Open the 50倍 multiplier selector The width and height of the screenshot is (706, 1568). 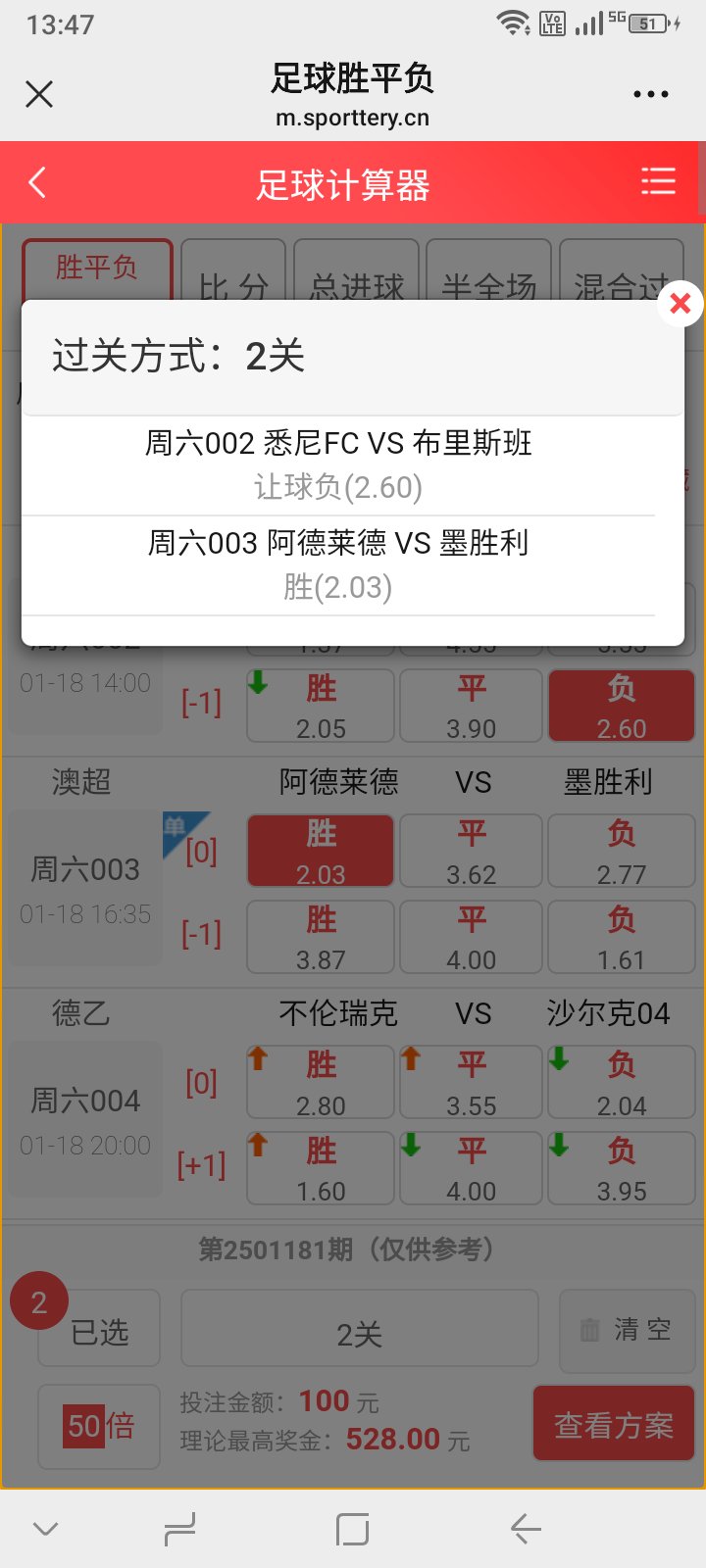coord(98,1426)
